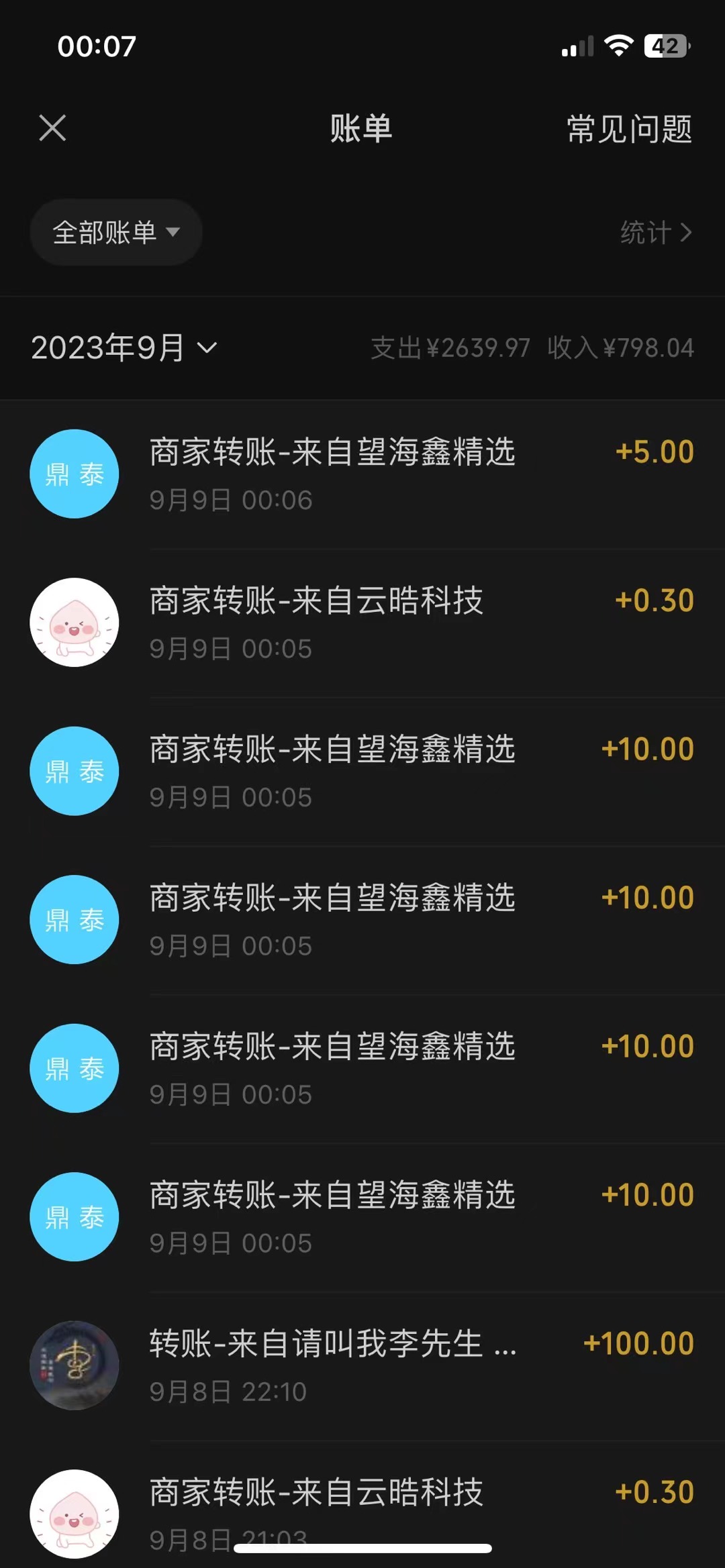Select the 账单 title tab
The width and height of the screenshot is (725, 1568).
tap(360, 129)
